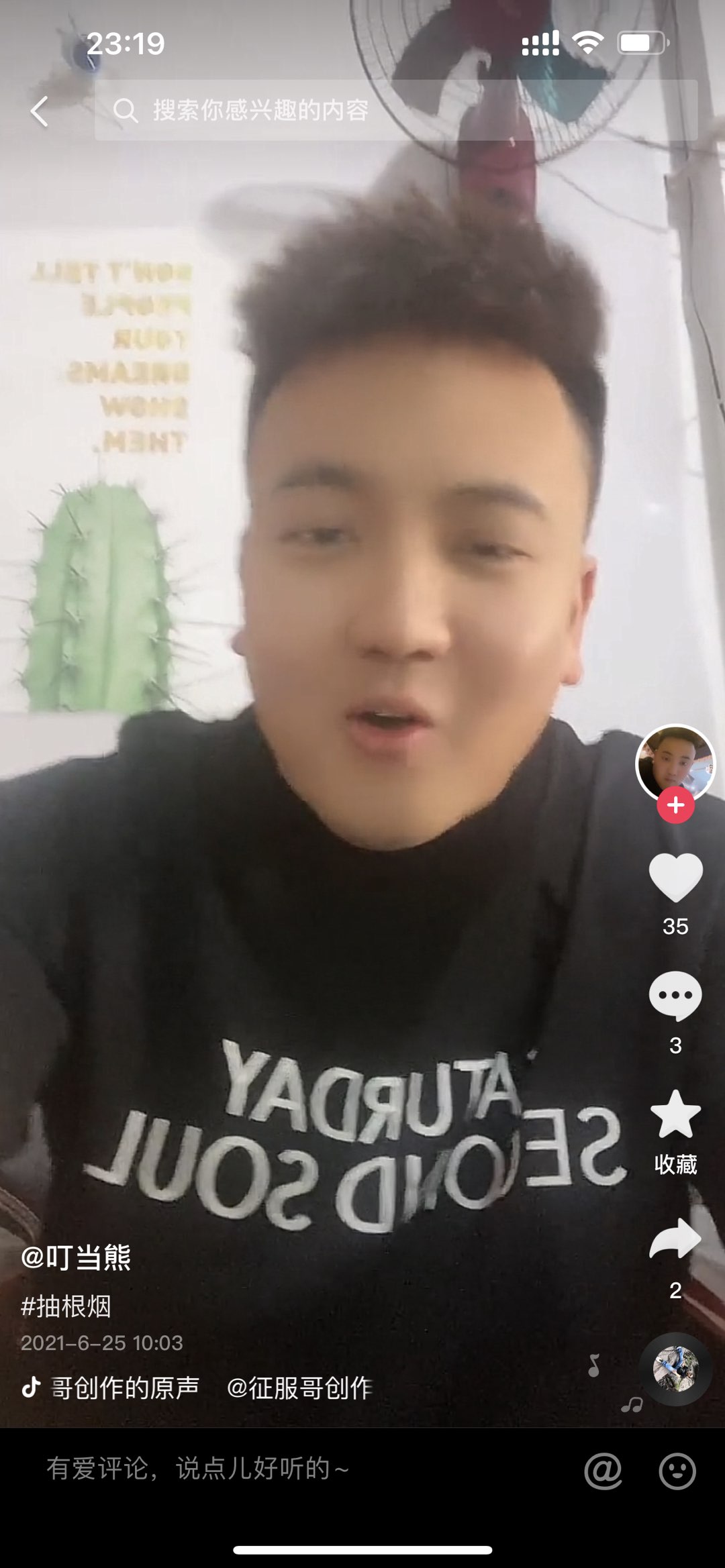The image size is (725, 1568).
Task: Follow the creator via the red plus
Action: point(675,805)
